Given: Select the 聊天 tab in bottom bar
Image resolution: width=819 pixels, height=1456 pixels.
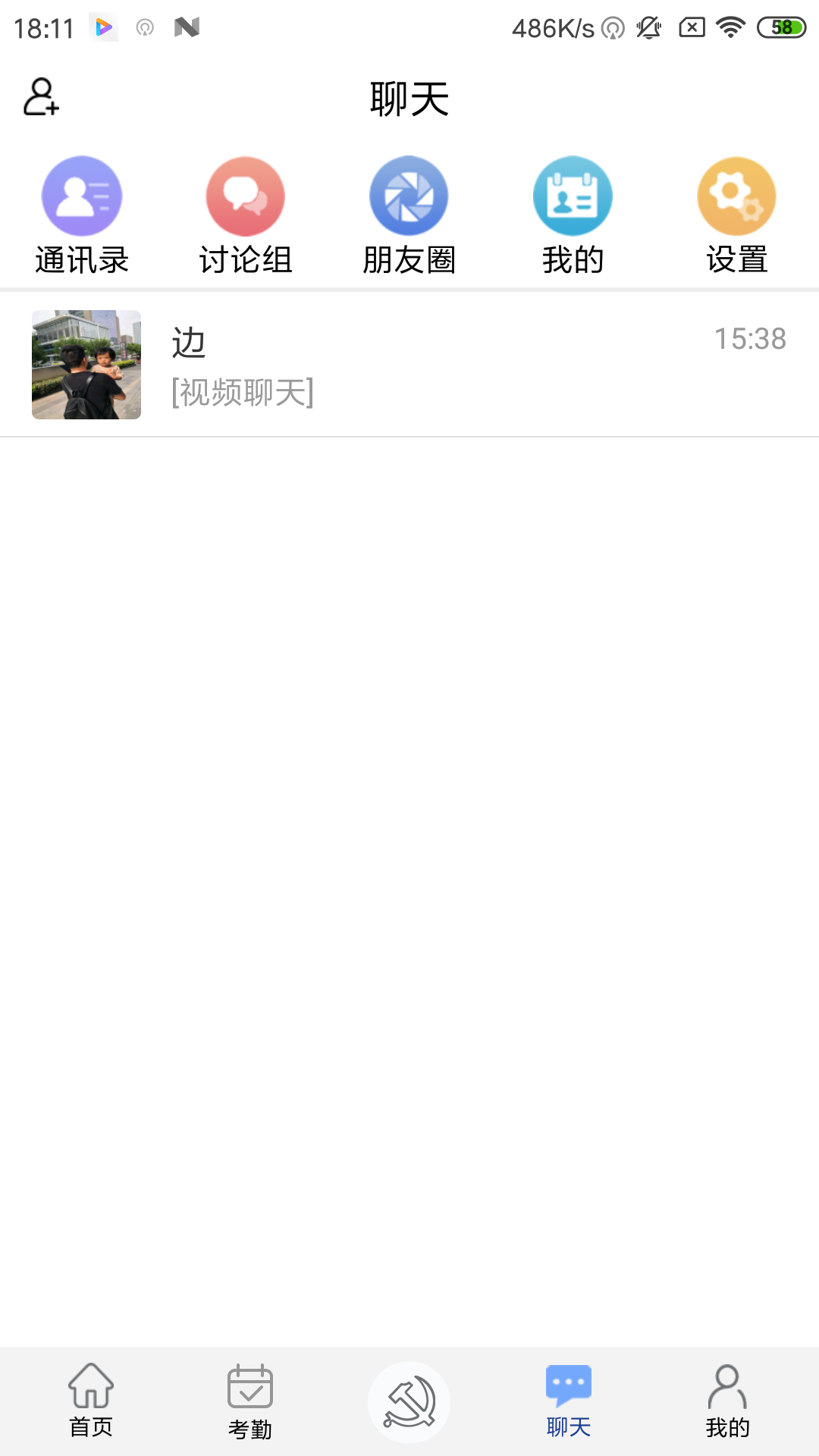Looking at the screenshot, I should click(x=569, y=1401).
